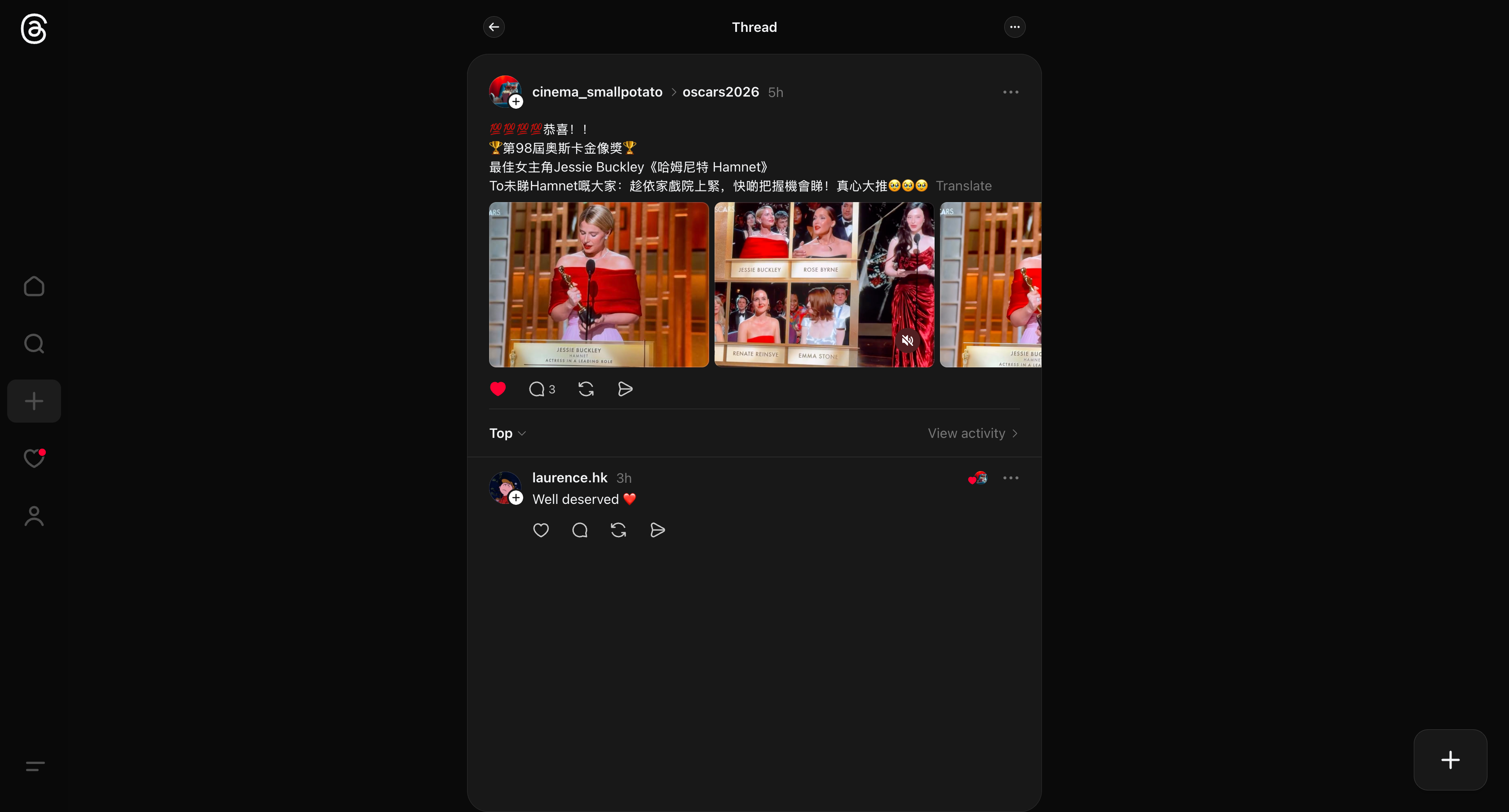This screenshot has height=812, width=1509.
Task: Open the oscars2026 topic link
Action: [x=720, y=92]
